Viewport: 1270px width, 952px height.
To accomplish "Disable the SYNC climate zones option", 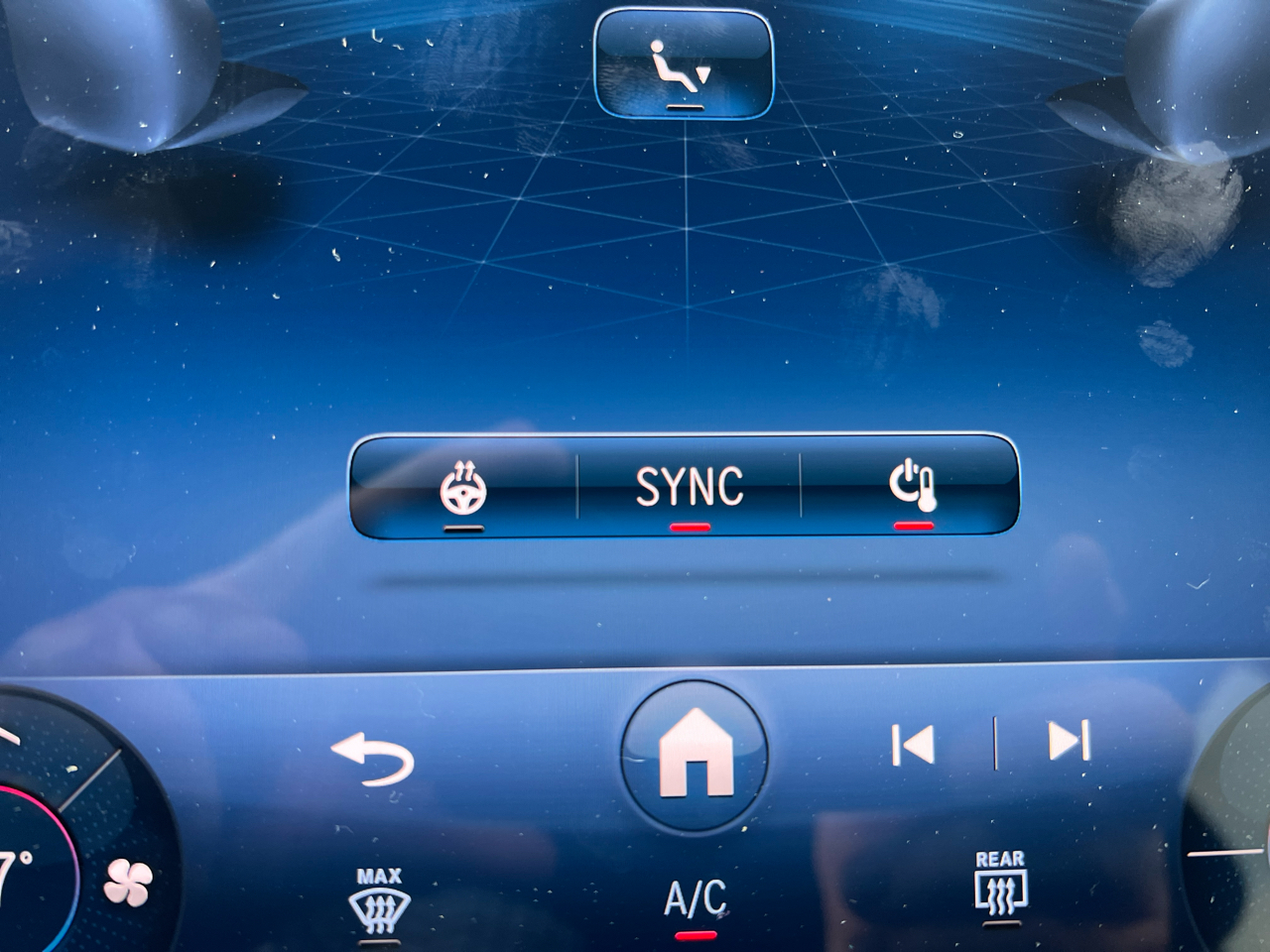I will point(690,489).
